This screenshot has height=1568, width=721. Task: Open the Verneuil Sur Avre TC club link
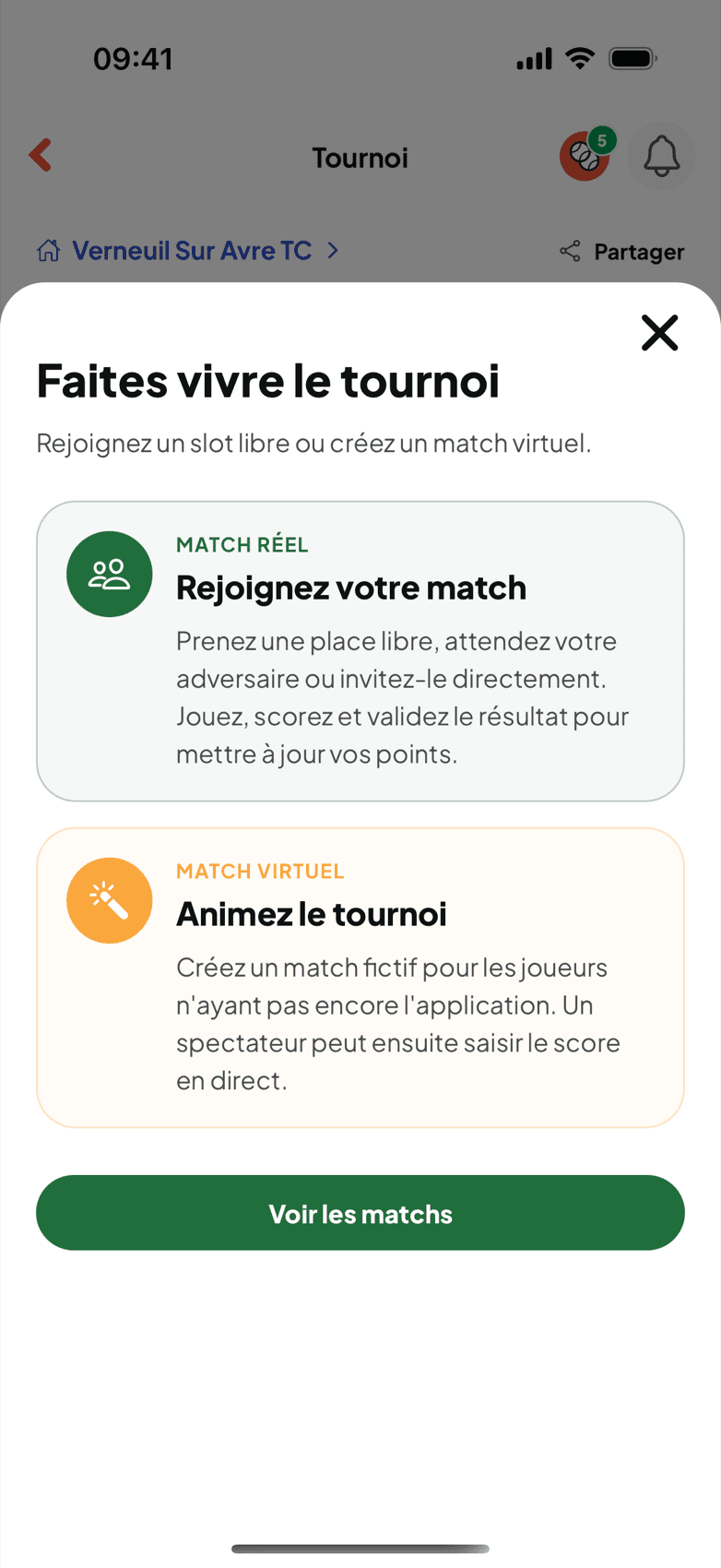(188, 251)
